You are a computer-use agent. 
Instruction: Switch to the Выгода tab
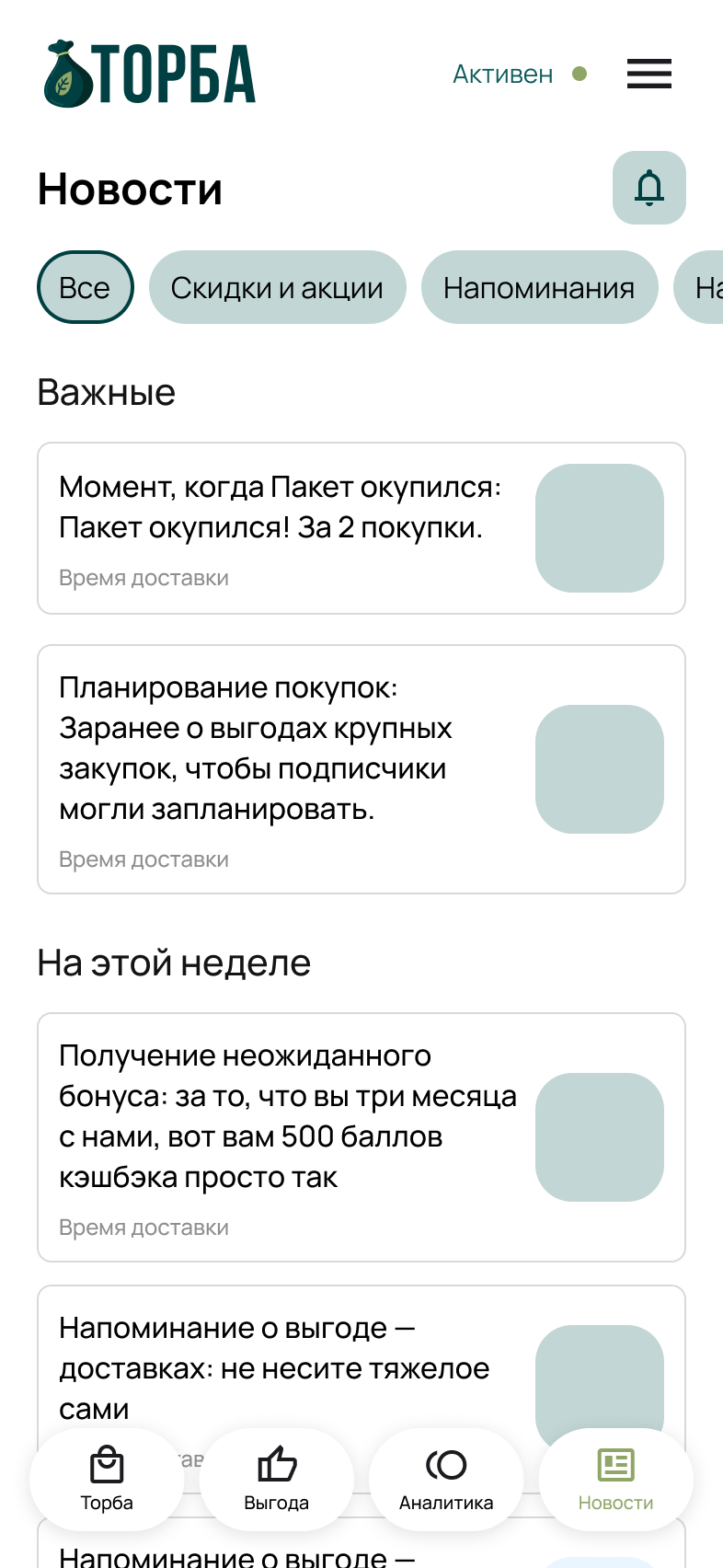276,1480
